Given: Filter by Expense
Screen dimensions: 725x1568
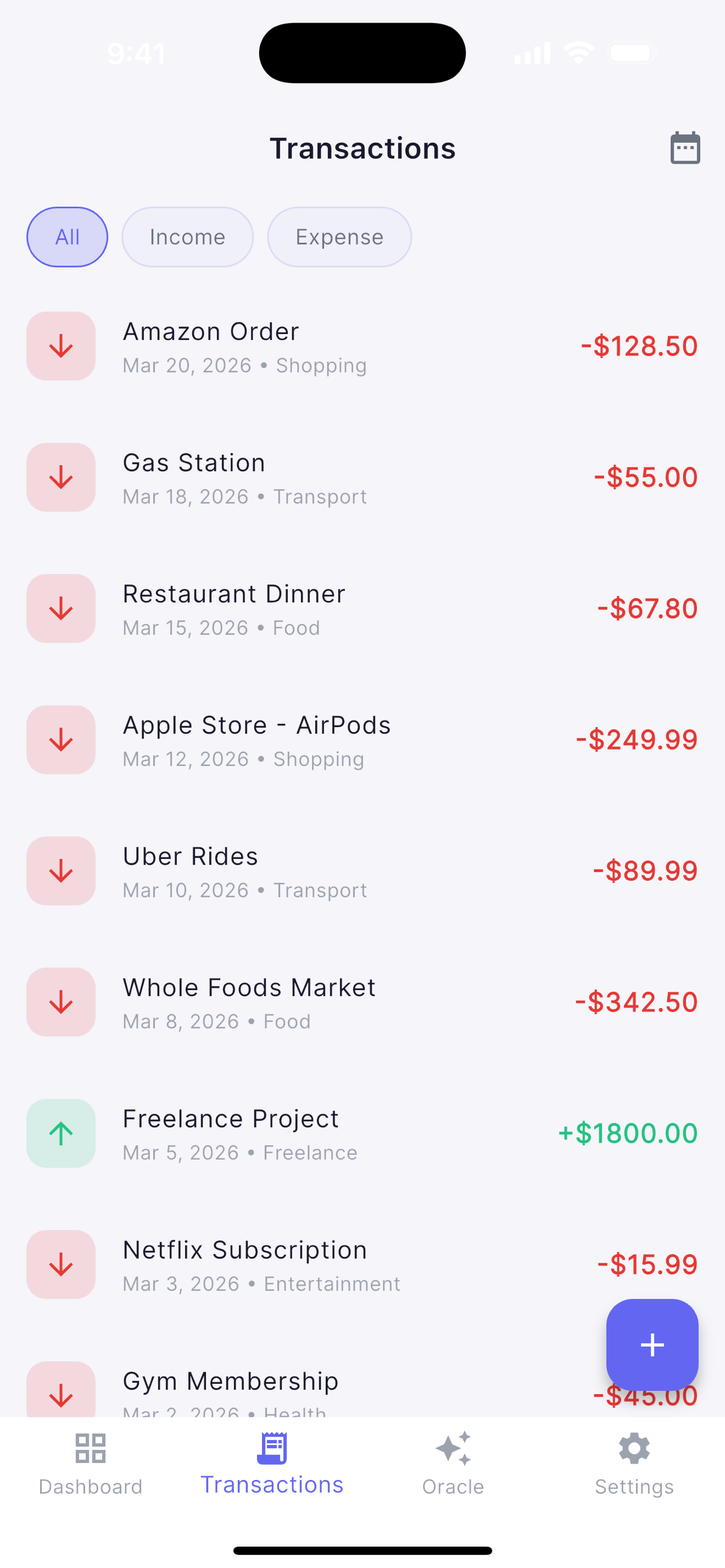Looking at the screenshot, I should (x=339, y=237).
